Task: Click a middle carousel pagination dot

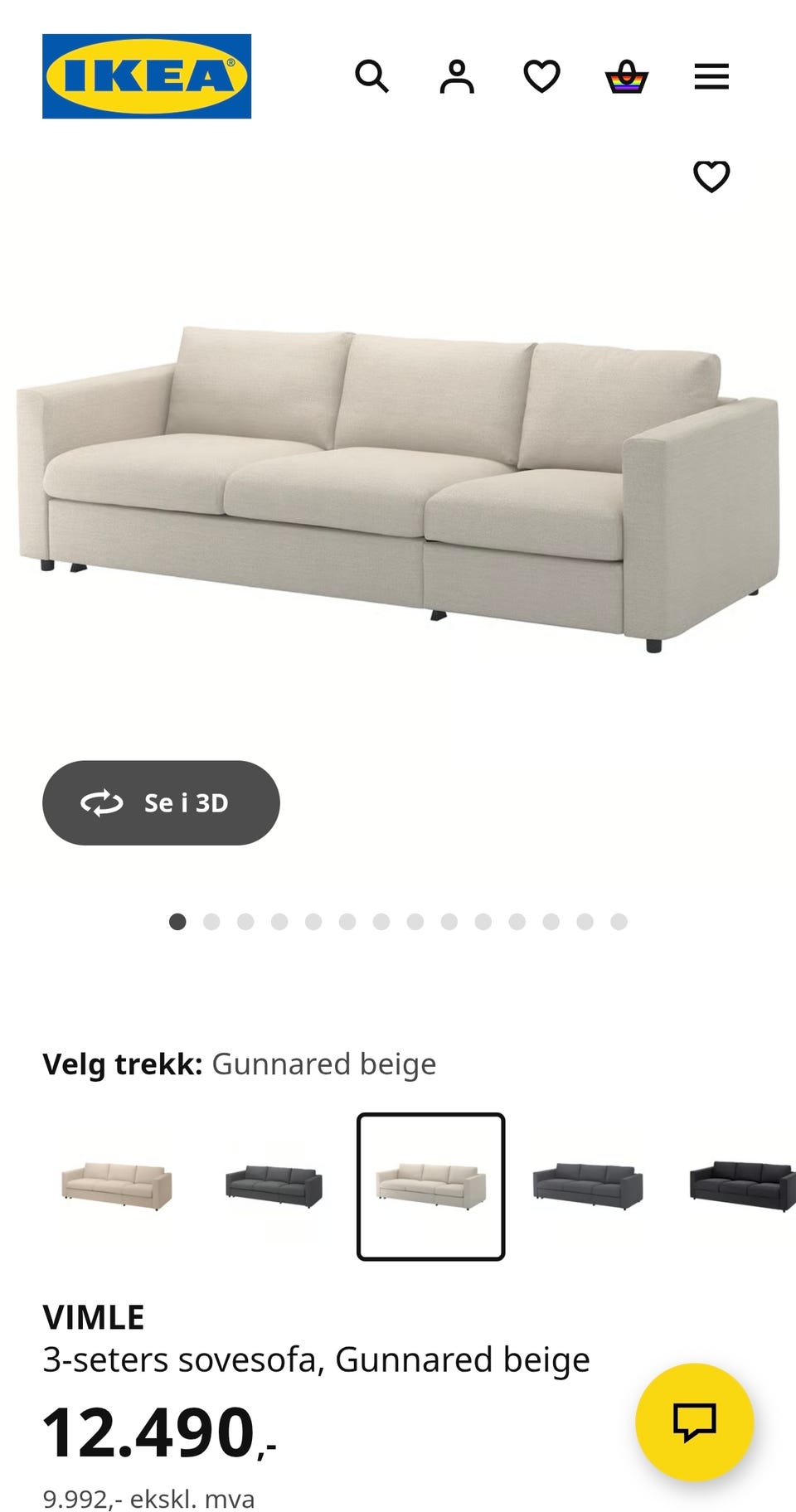Action: (x=381, y=920)
